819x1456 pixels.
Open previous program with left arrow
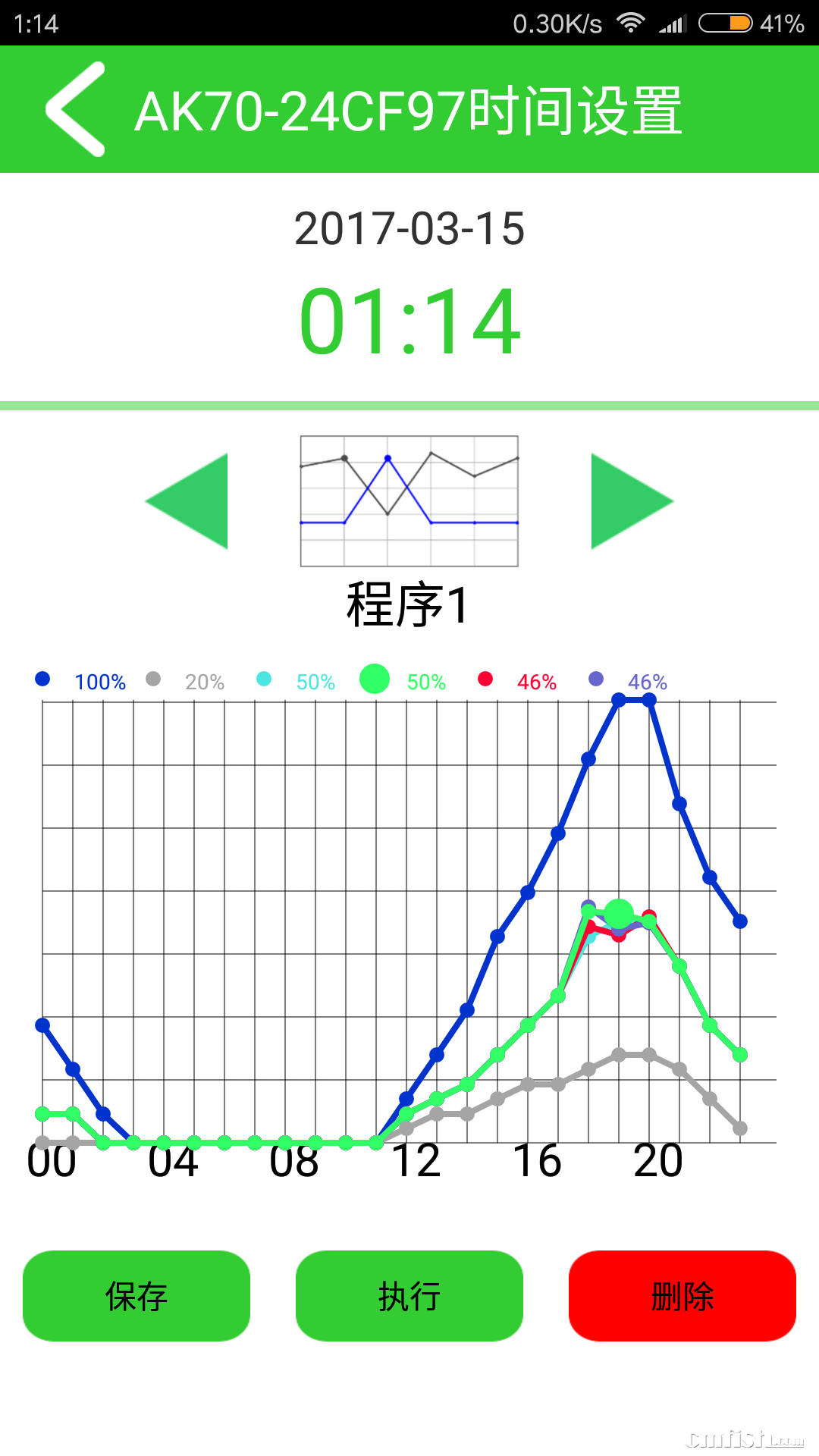click(188, 500)
